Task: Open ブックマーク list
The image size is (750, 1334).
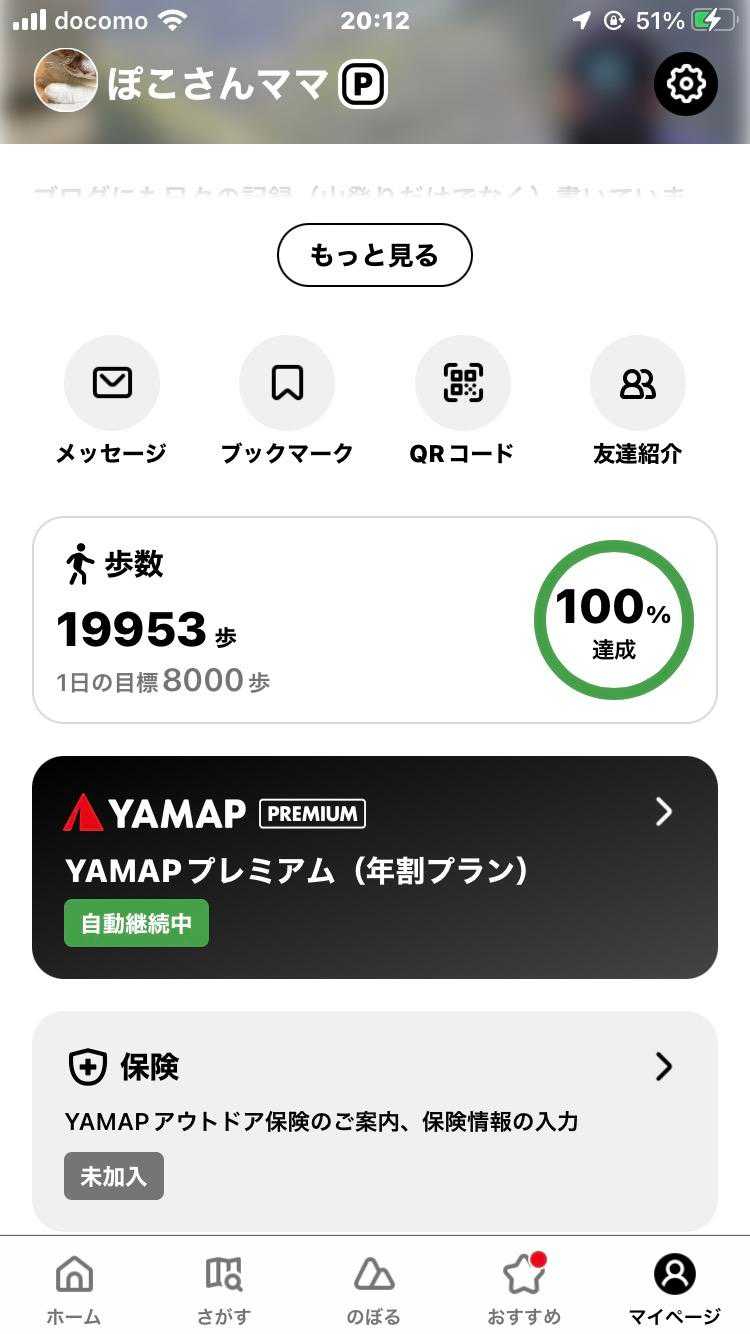Action: (287, 383)
